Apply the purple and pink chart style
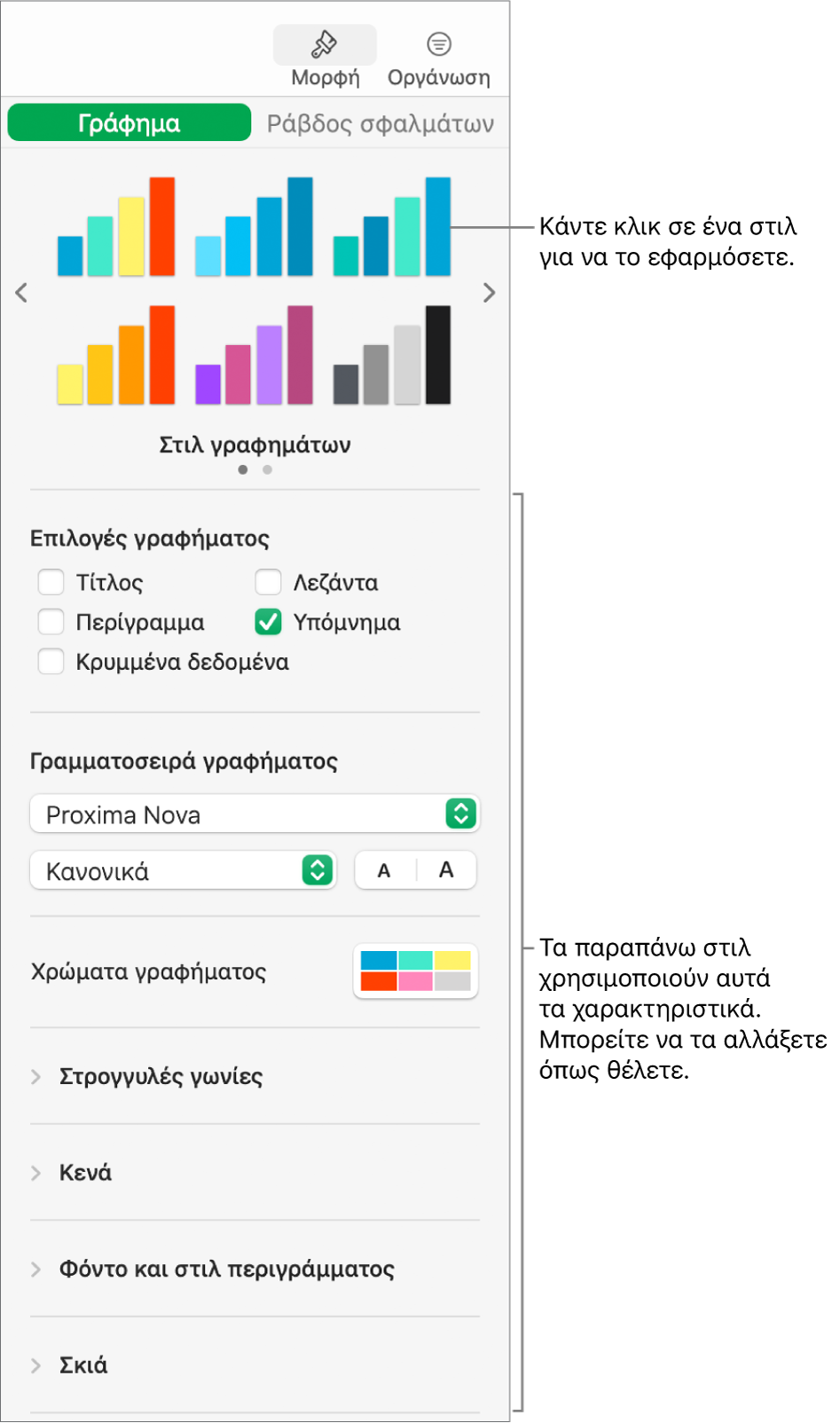Image resolution: width=840 pixels, height=1423 pixels. click(255, 356)
